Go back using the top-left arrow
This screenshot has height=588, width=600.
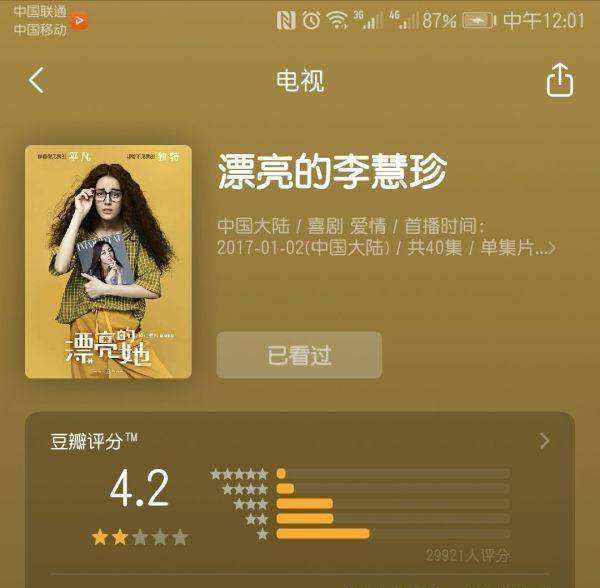37,81
